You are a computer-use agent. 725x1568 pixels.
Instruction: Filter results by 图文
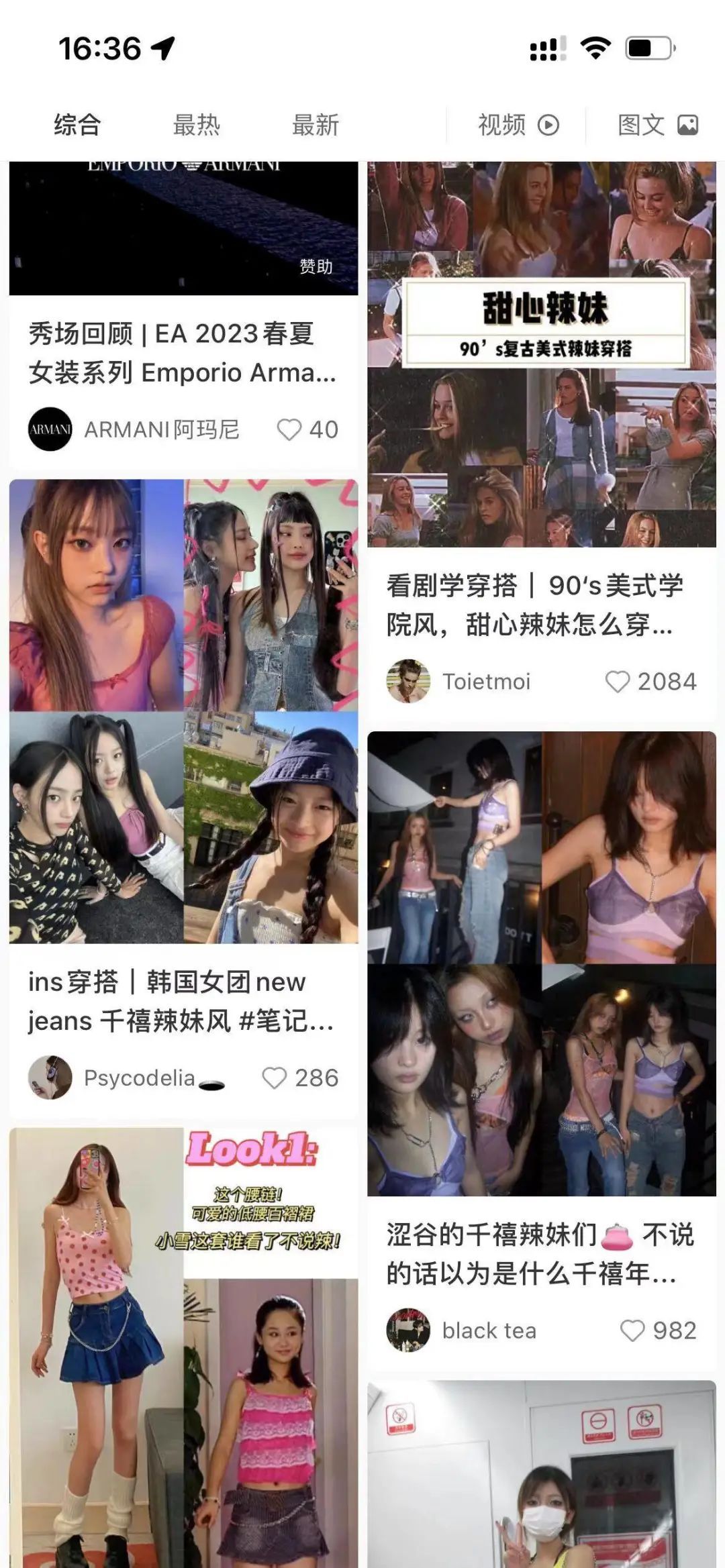click(657, 125)
